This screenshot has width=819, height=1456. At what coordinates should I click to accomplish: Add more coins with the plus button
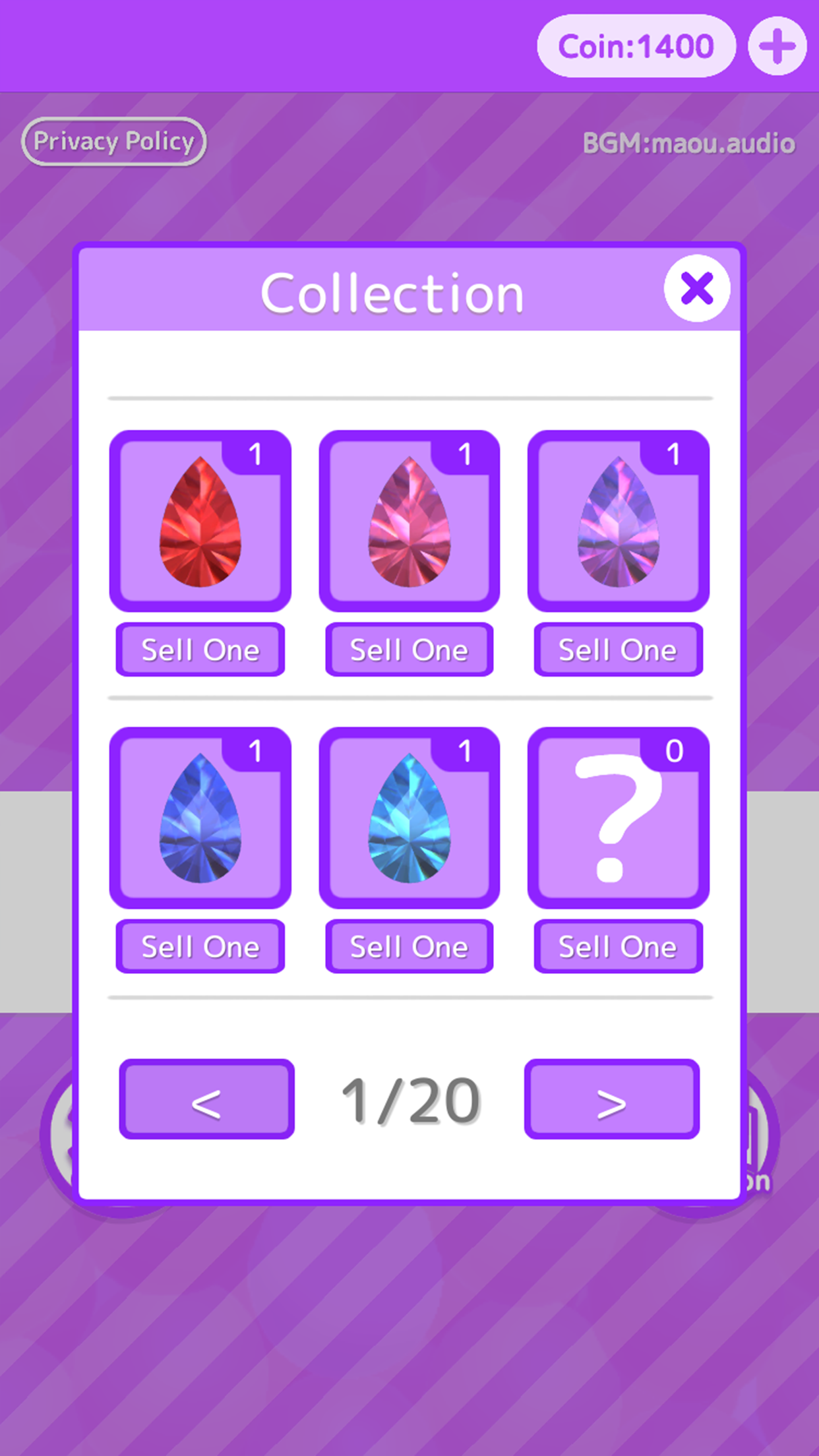[x=777, y=46]
